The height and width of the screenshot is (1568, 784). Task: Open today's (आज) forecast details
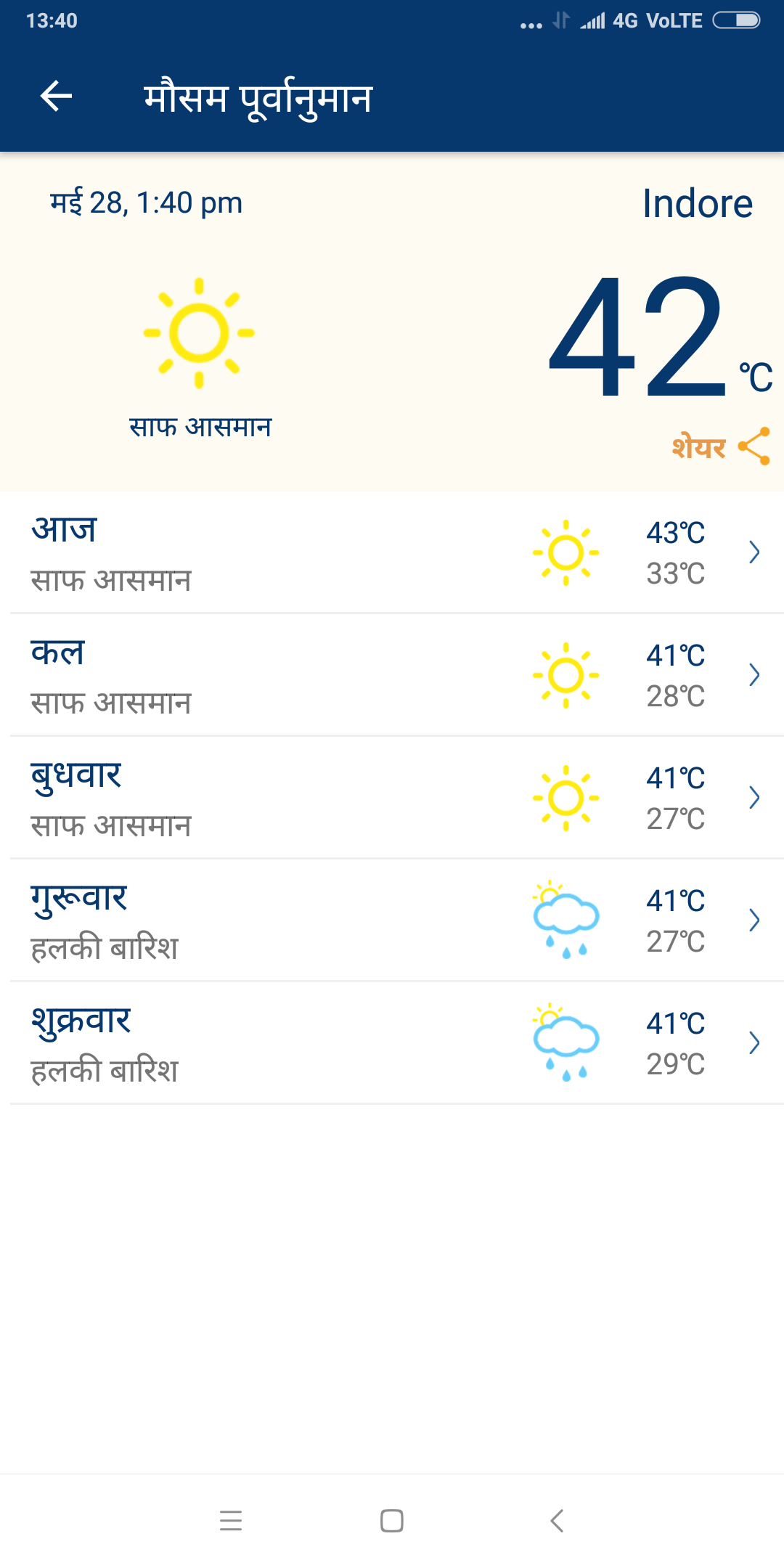point(392,552)
